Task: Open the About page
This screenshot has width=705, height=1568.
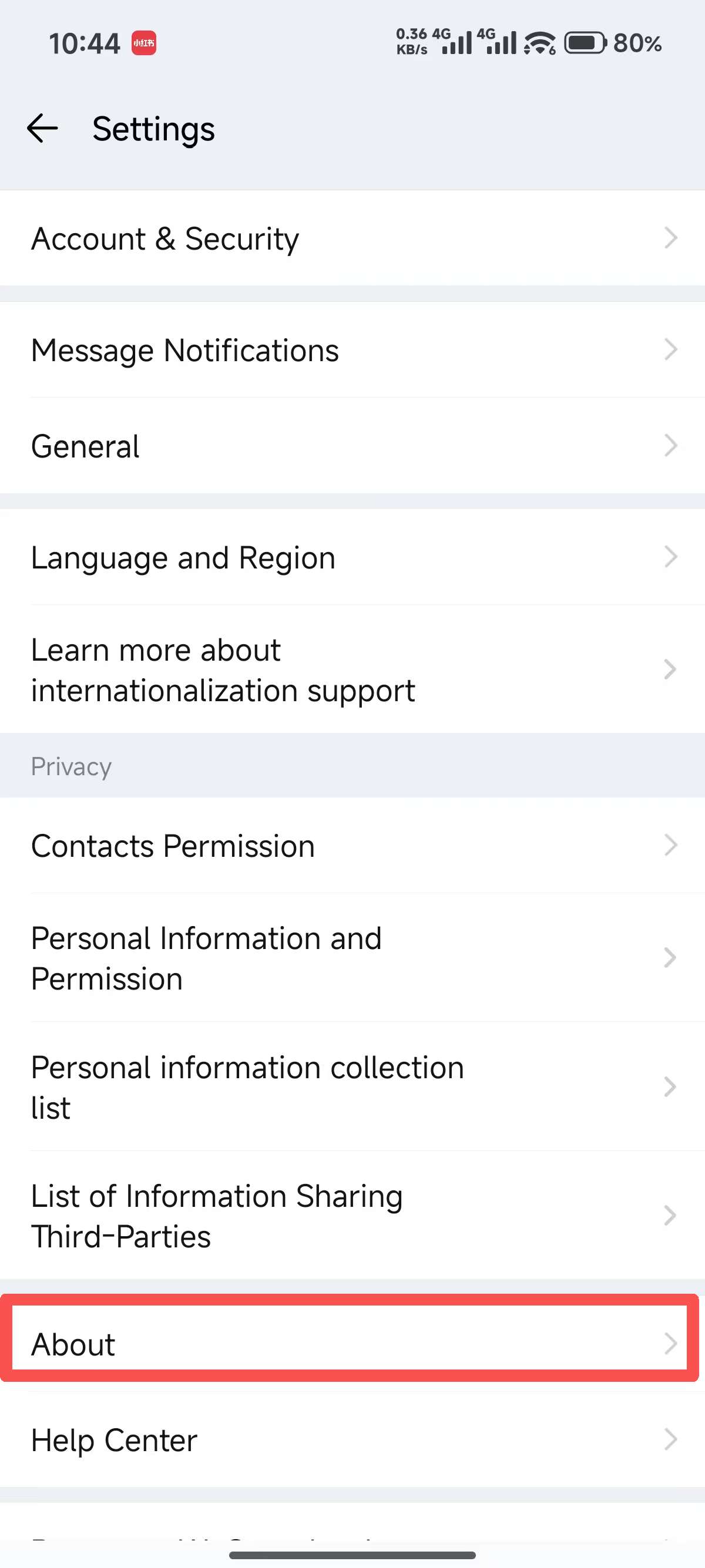Action: click(x=352, y=1344)
